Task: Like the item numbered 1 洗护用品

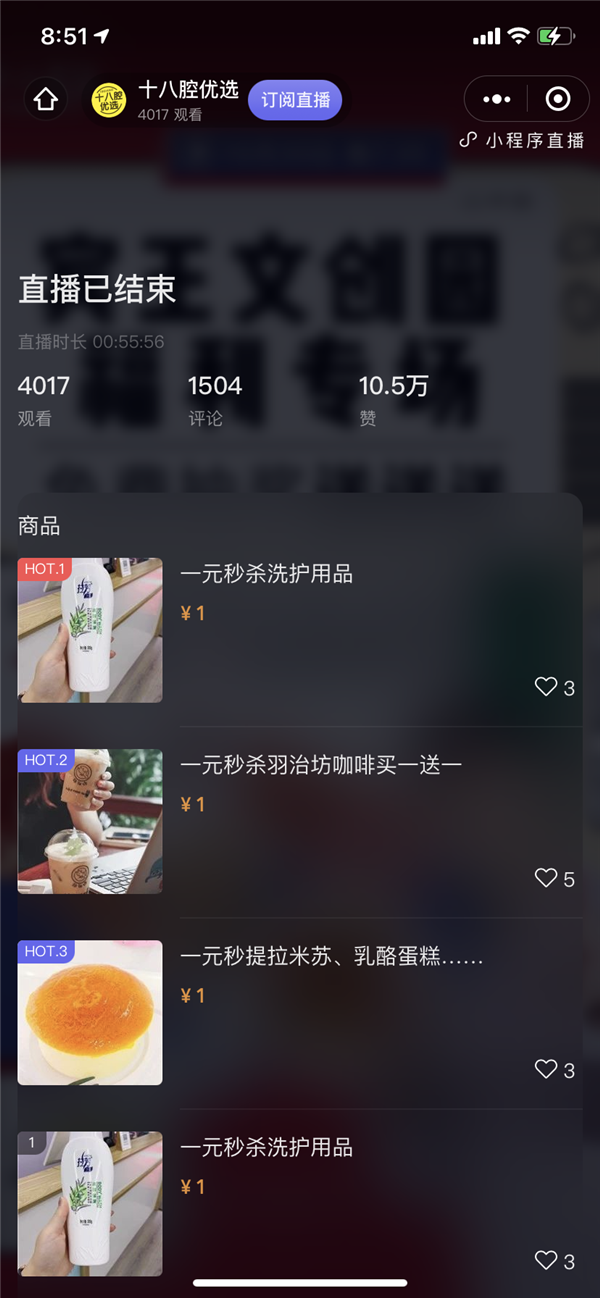Action: (546, 1260)
